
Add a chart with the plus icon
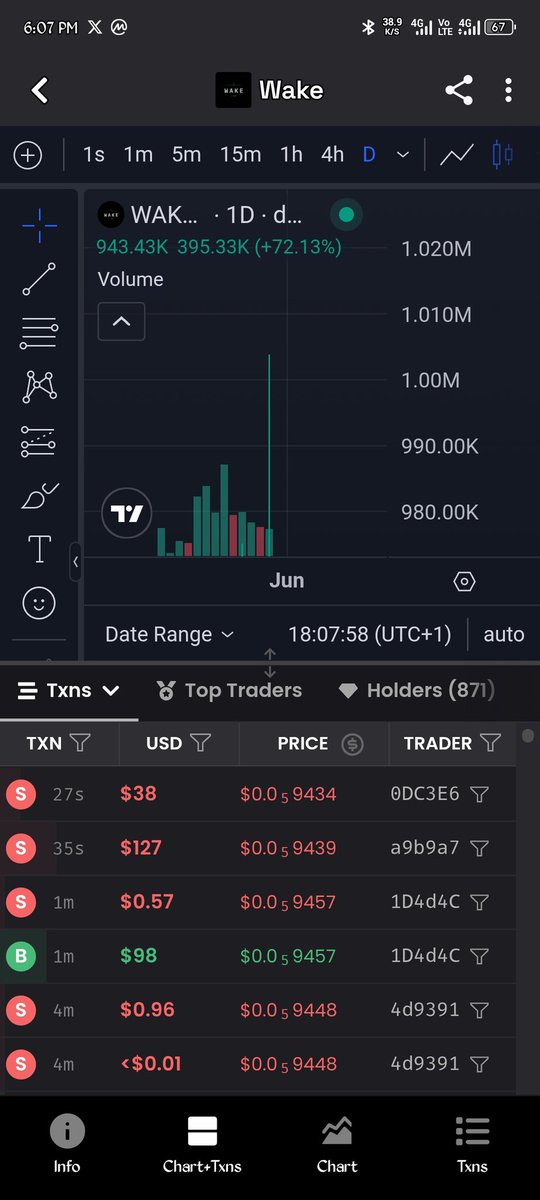point(27,155)
